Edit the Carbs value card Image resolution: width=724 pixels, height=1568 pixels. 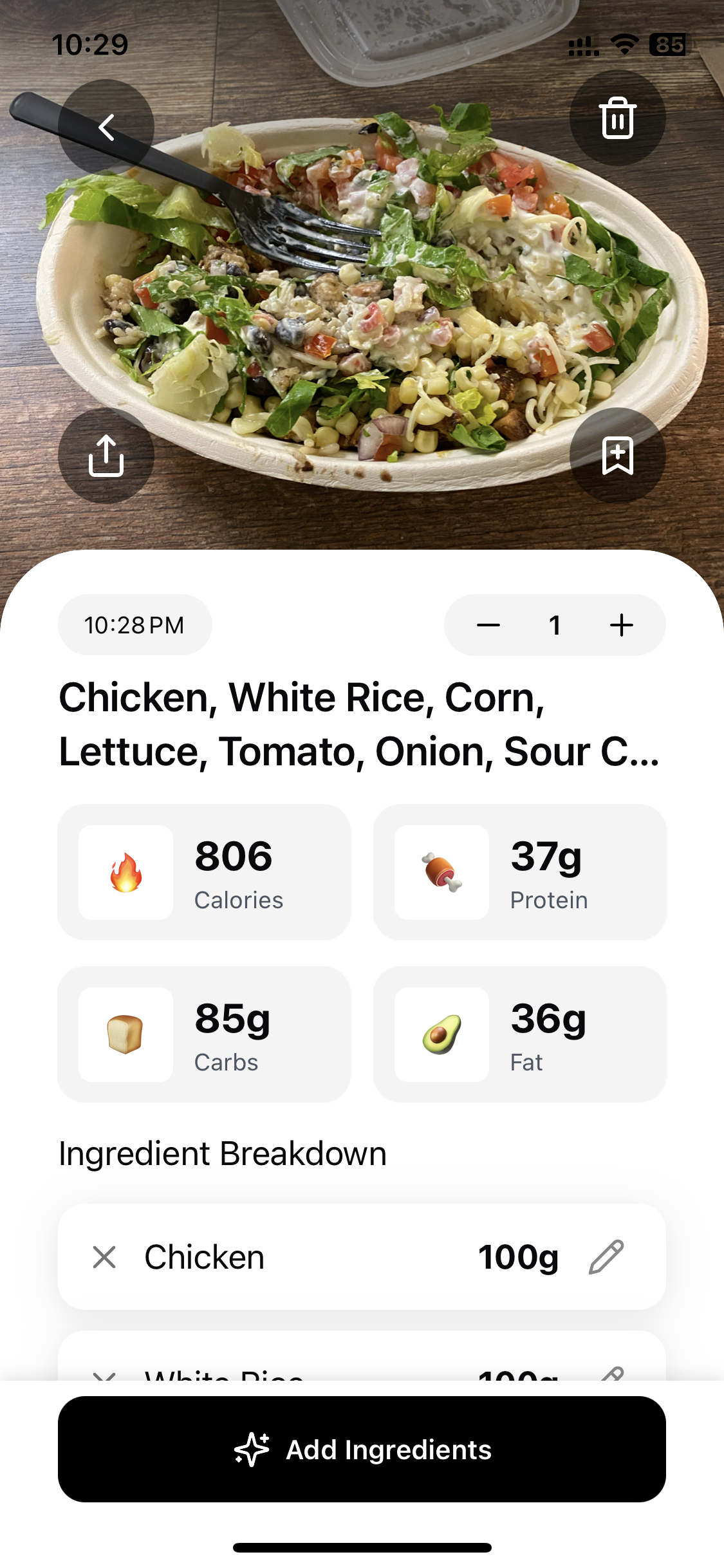204,1034
